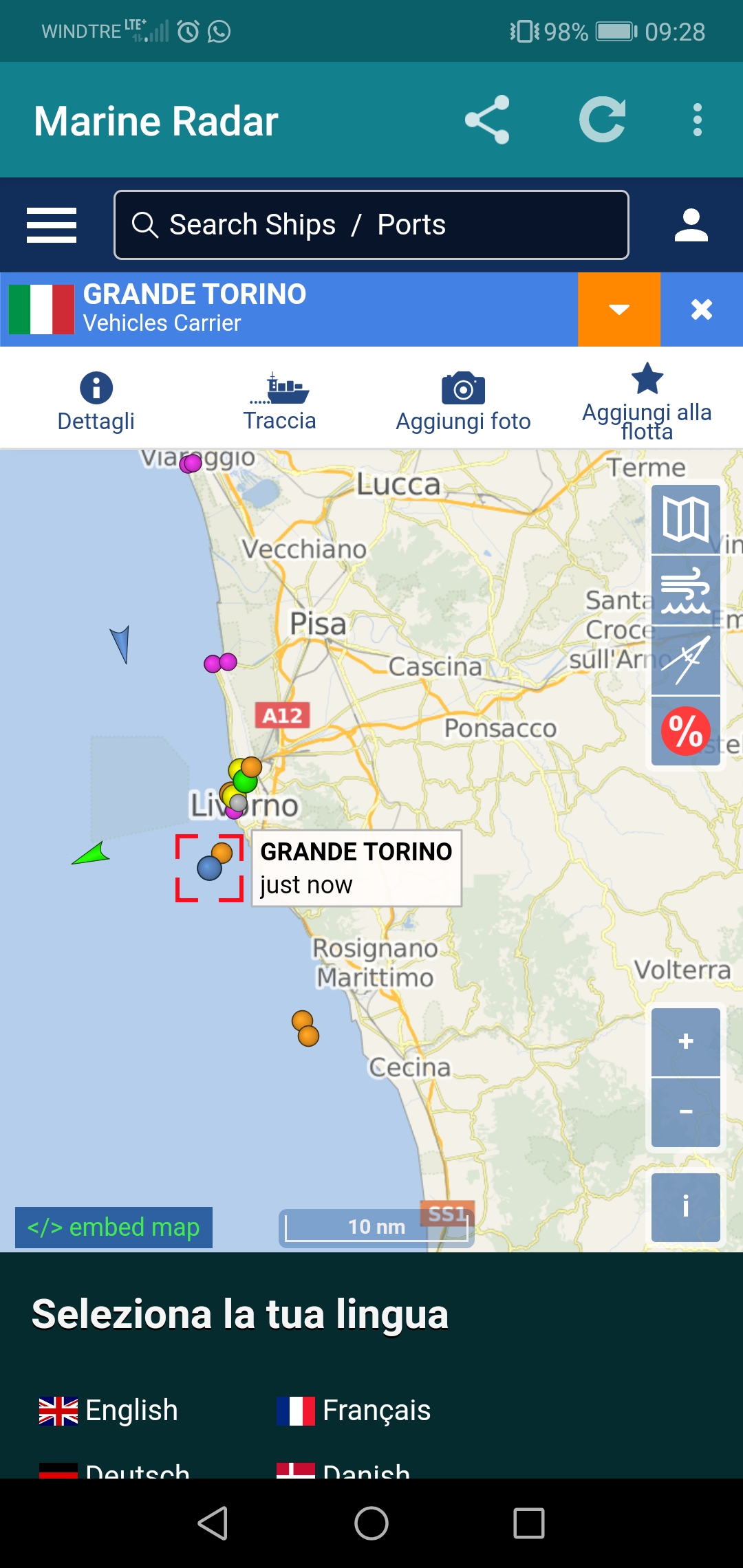Open Dettagli for the ship

point(96,402)
